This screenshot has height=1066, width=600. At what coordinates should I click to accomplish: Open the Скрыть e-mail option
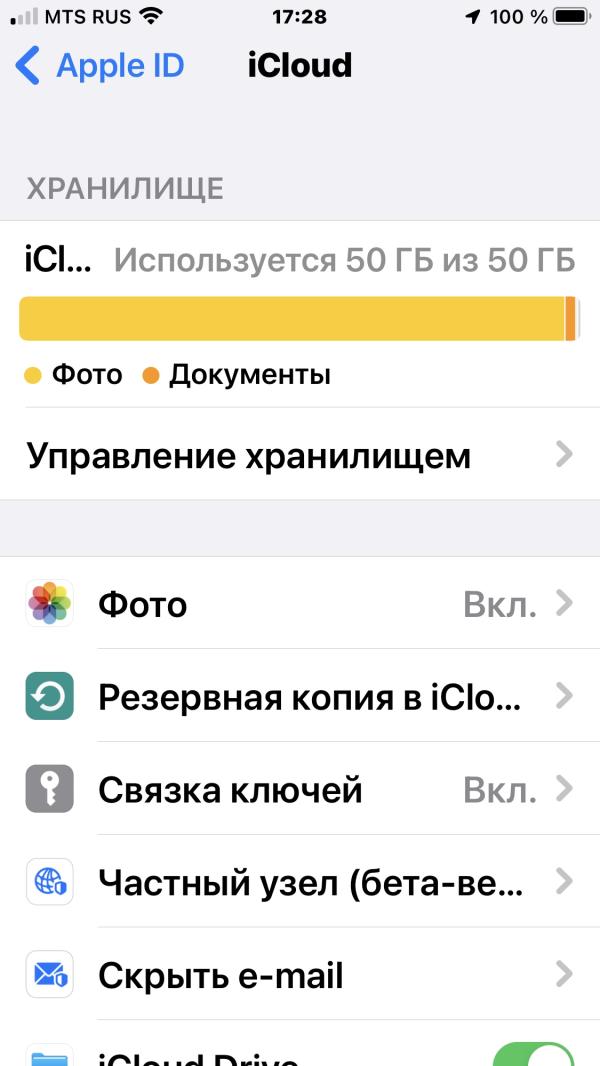(300, 975)
